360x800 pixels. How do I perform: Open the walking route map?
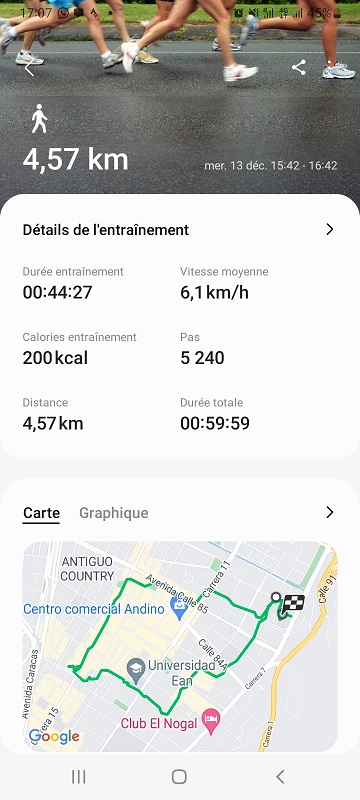click(180, 646)
